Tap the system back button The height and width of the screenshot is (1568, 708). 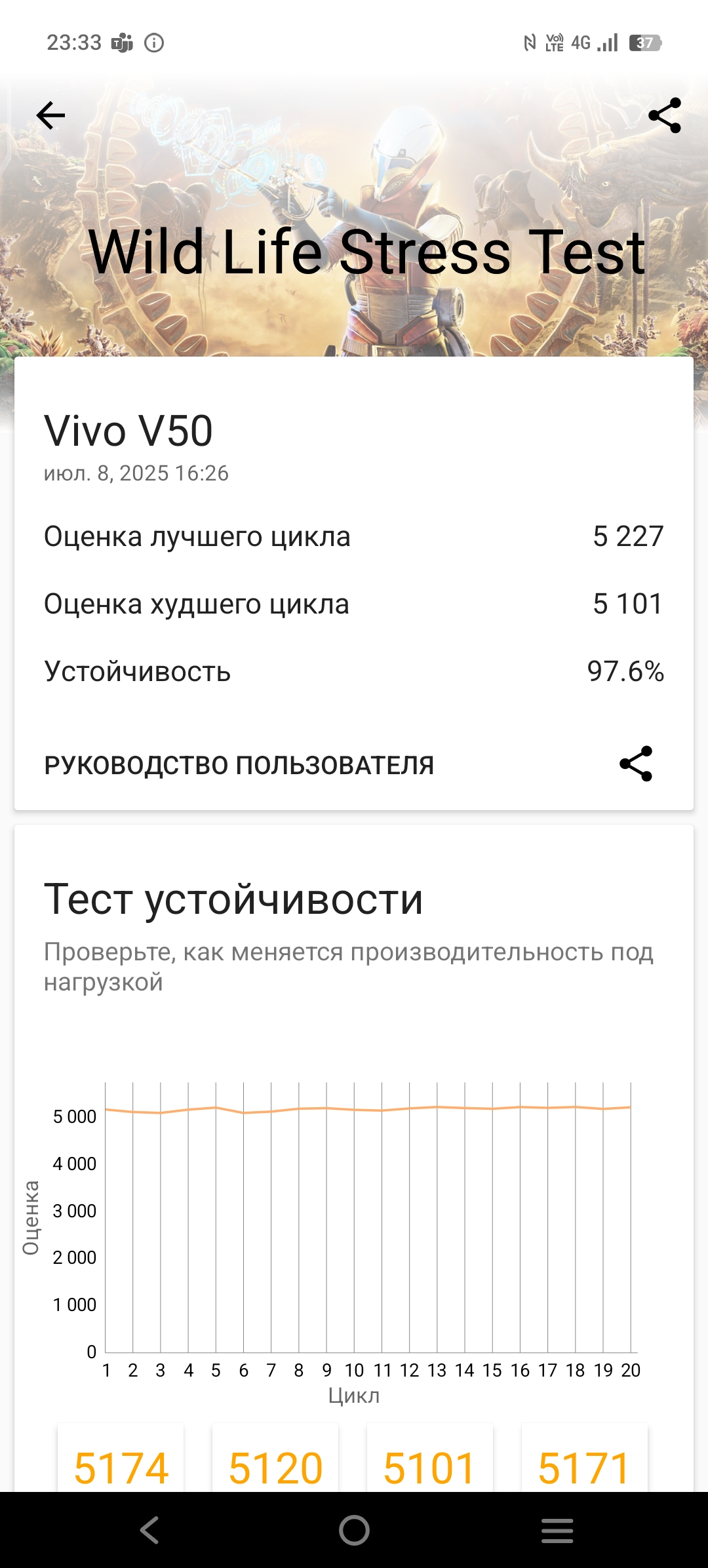coord(150,1531)
